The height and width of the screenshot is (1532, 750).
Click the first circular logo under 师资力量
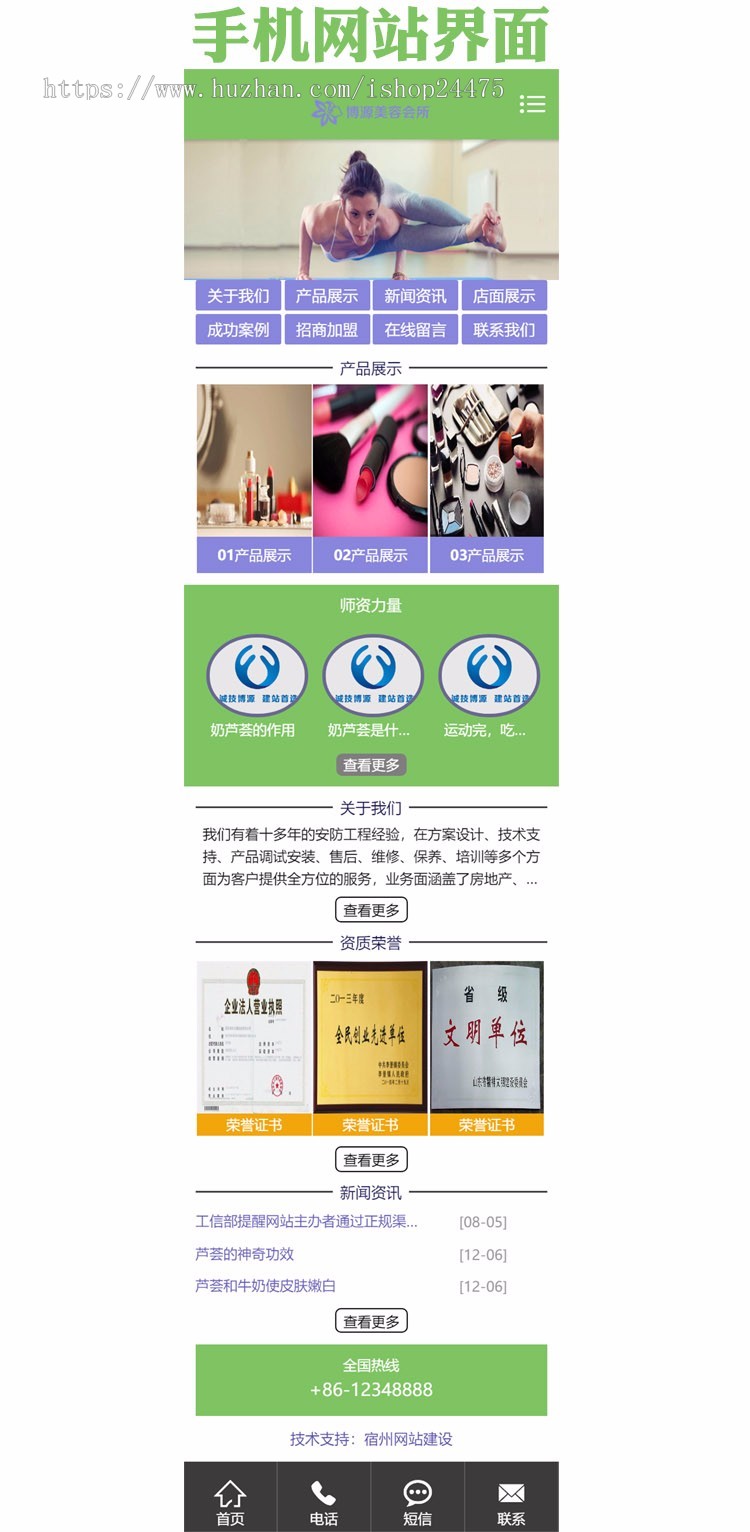[x=259, y=674]
